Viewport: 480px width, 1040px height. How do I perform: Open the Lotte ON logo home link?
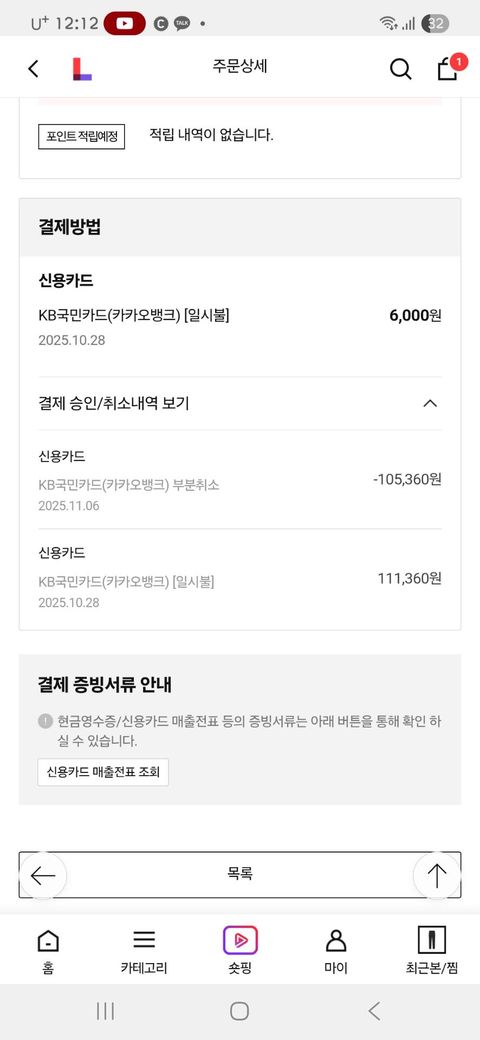point(82,68)
